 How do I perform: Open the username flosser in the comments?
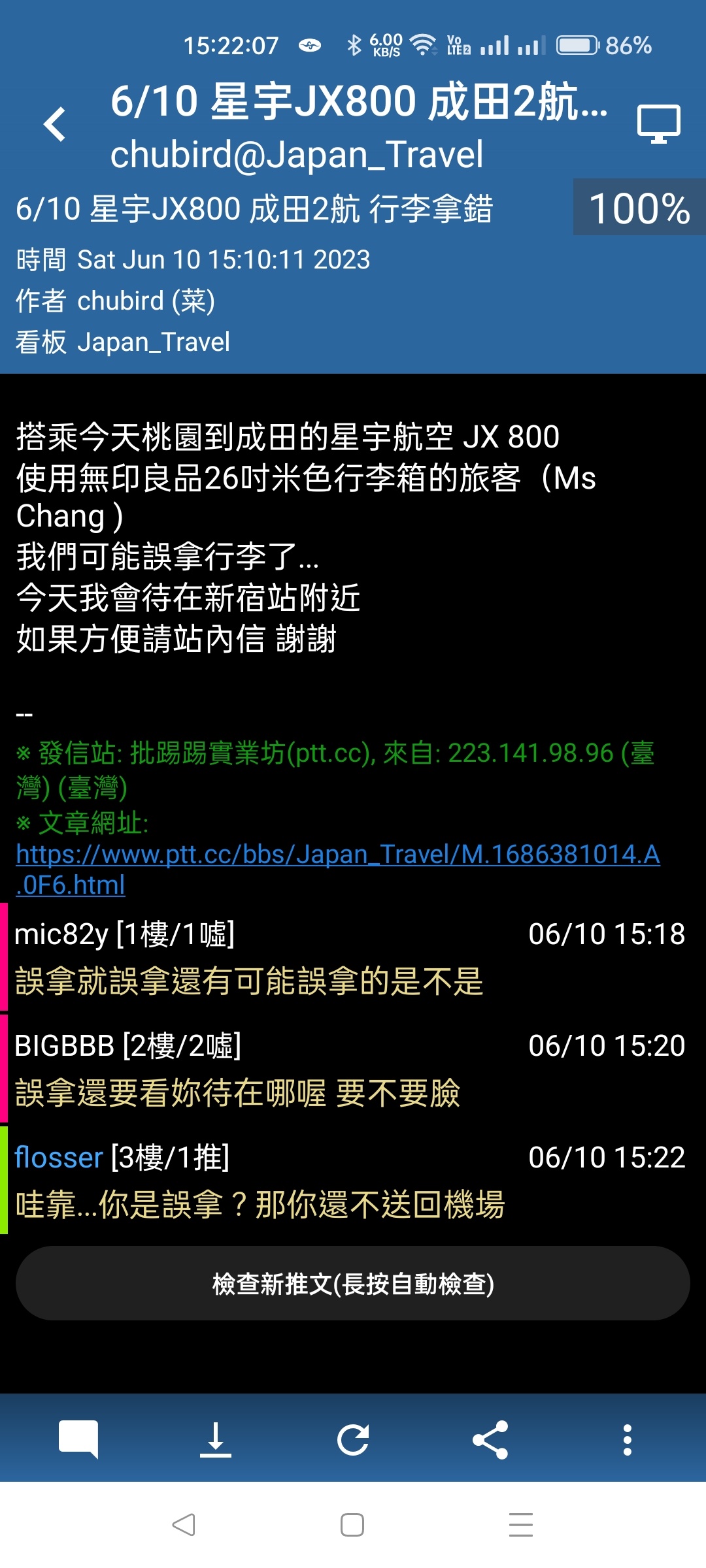(x=59, y=1158)
